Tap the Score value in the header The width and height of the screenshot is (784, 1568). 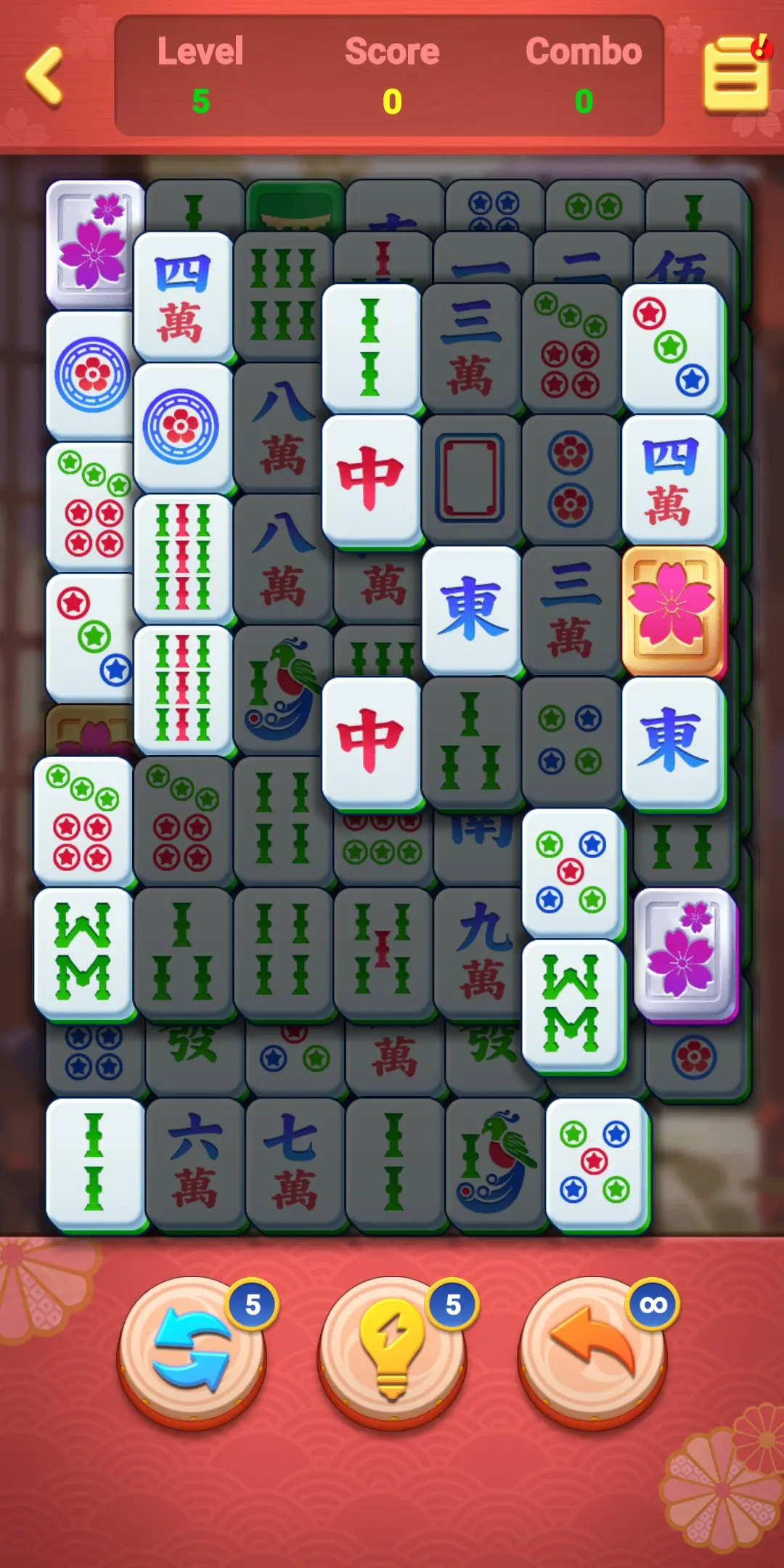point(392,102)
